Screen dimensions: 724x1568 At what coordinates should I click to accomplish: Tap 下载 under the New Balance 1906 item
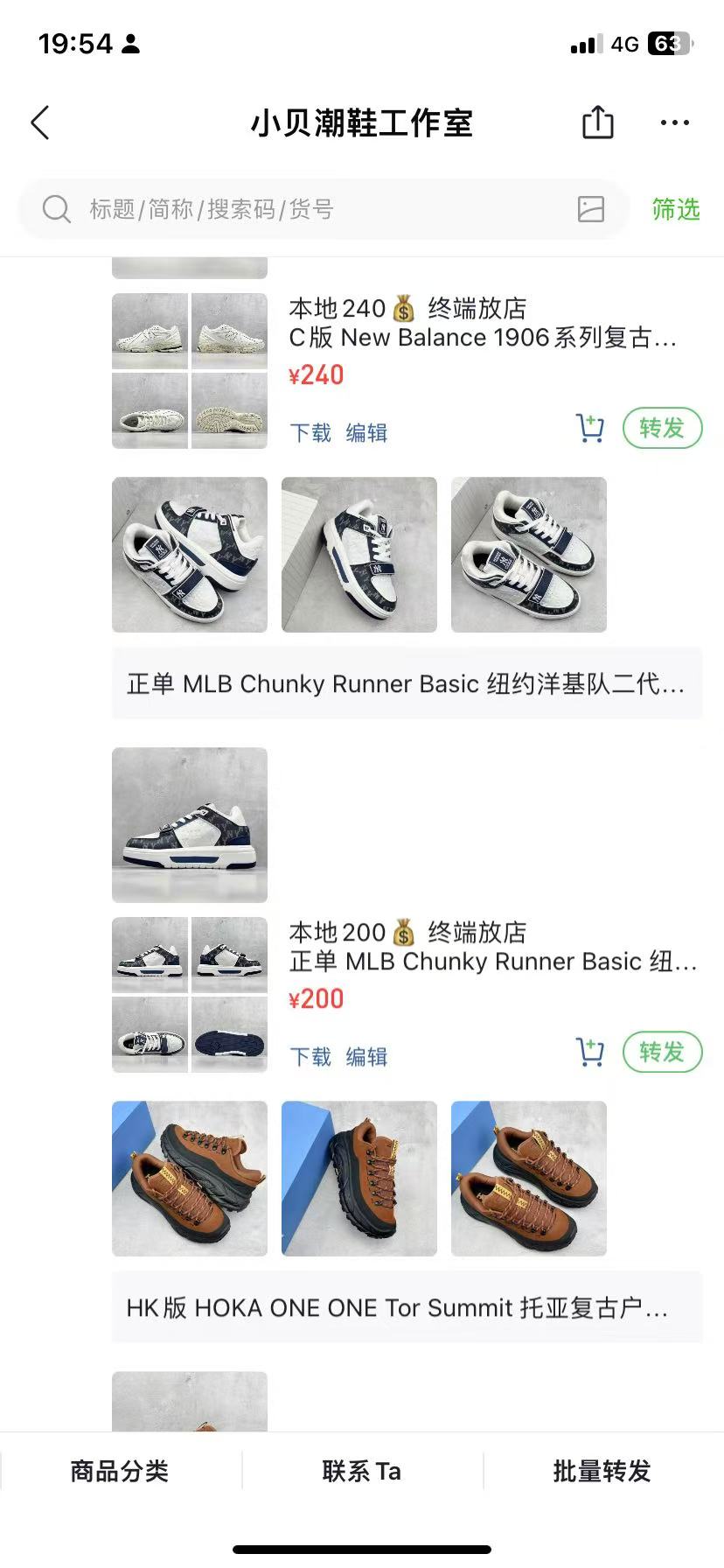coord(310,433)
